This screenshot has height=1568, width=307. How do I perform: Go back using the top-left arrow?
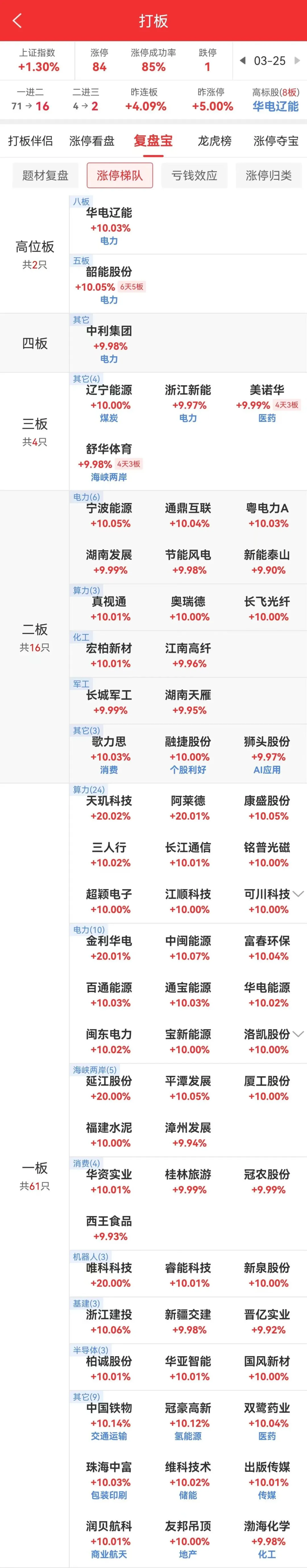17,21
